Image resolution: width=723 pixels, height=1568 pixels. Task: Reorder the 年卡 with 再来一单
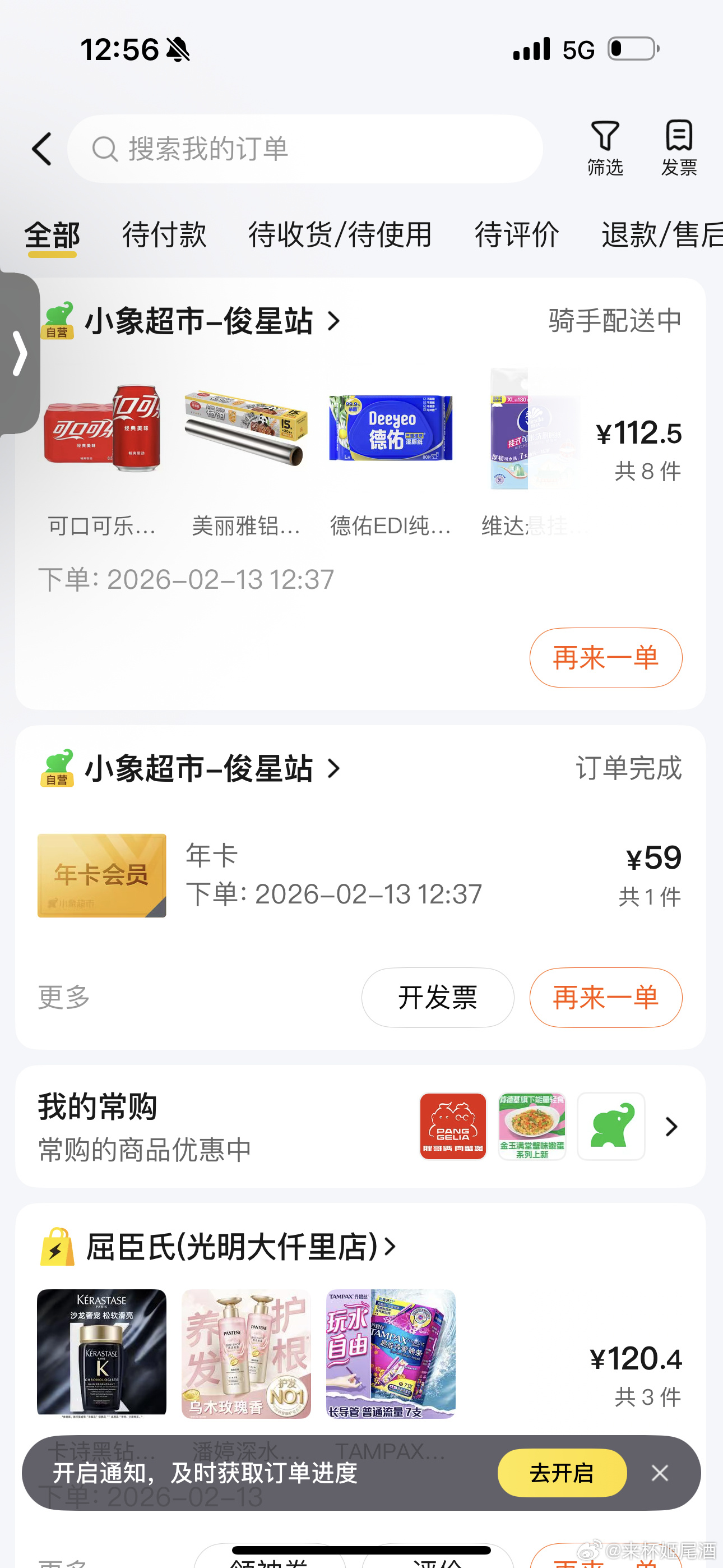pos(605,997)
